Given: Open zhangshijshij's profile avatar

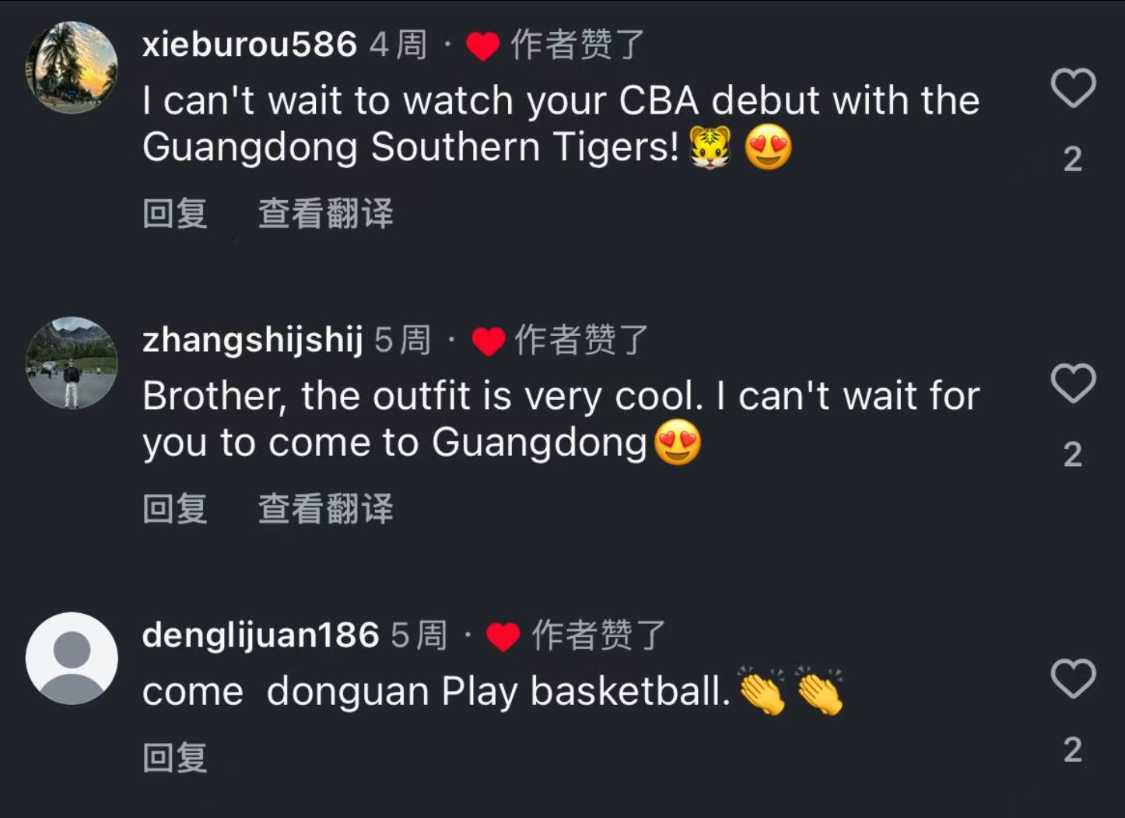Looking at the screenshot, I should pyautogui.click(x=71, y=362).
